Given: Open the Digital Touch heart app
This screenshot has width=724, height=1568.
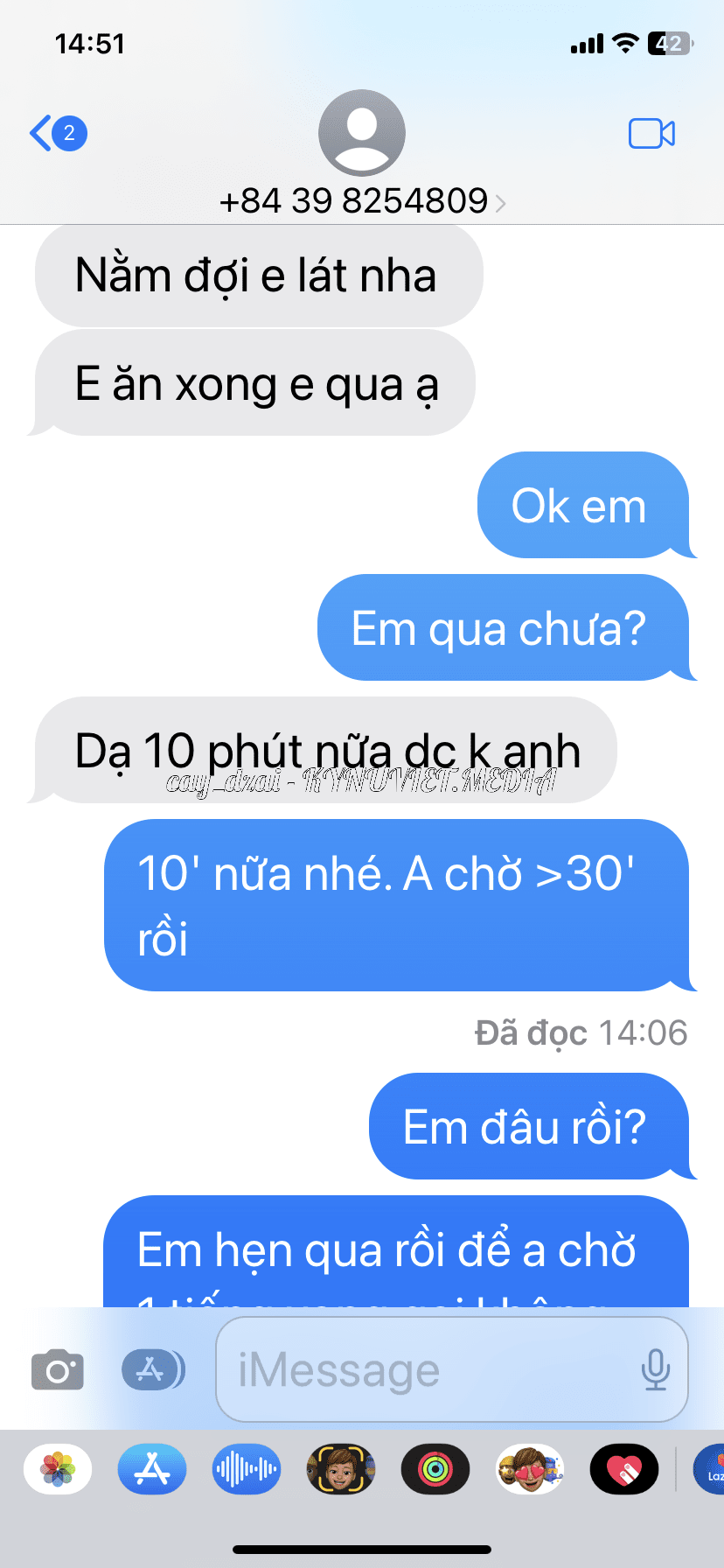Looking at the screenshot, I should click(624, 1469).
